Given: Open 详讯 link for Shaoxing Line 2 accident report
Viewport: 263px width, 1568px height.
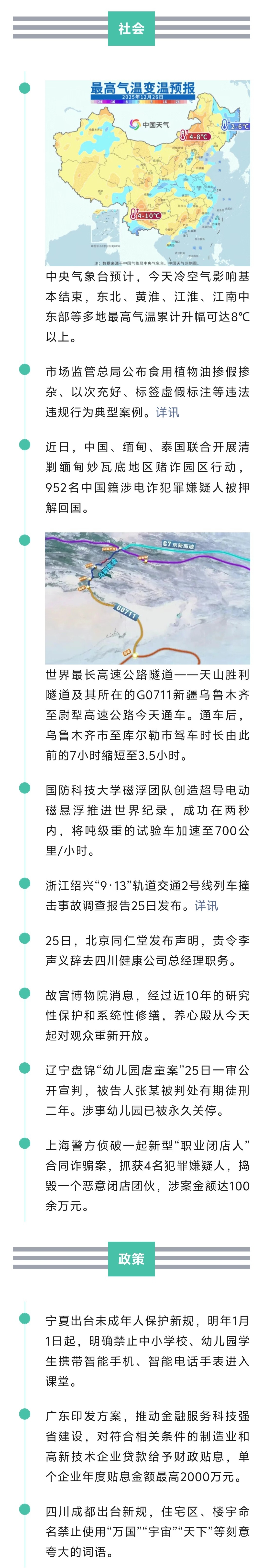Looking at the screenshot, I should [206, 905].
